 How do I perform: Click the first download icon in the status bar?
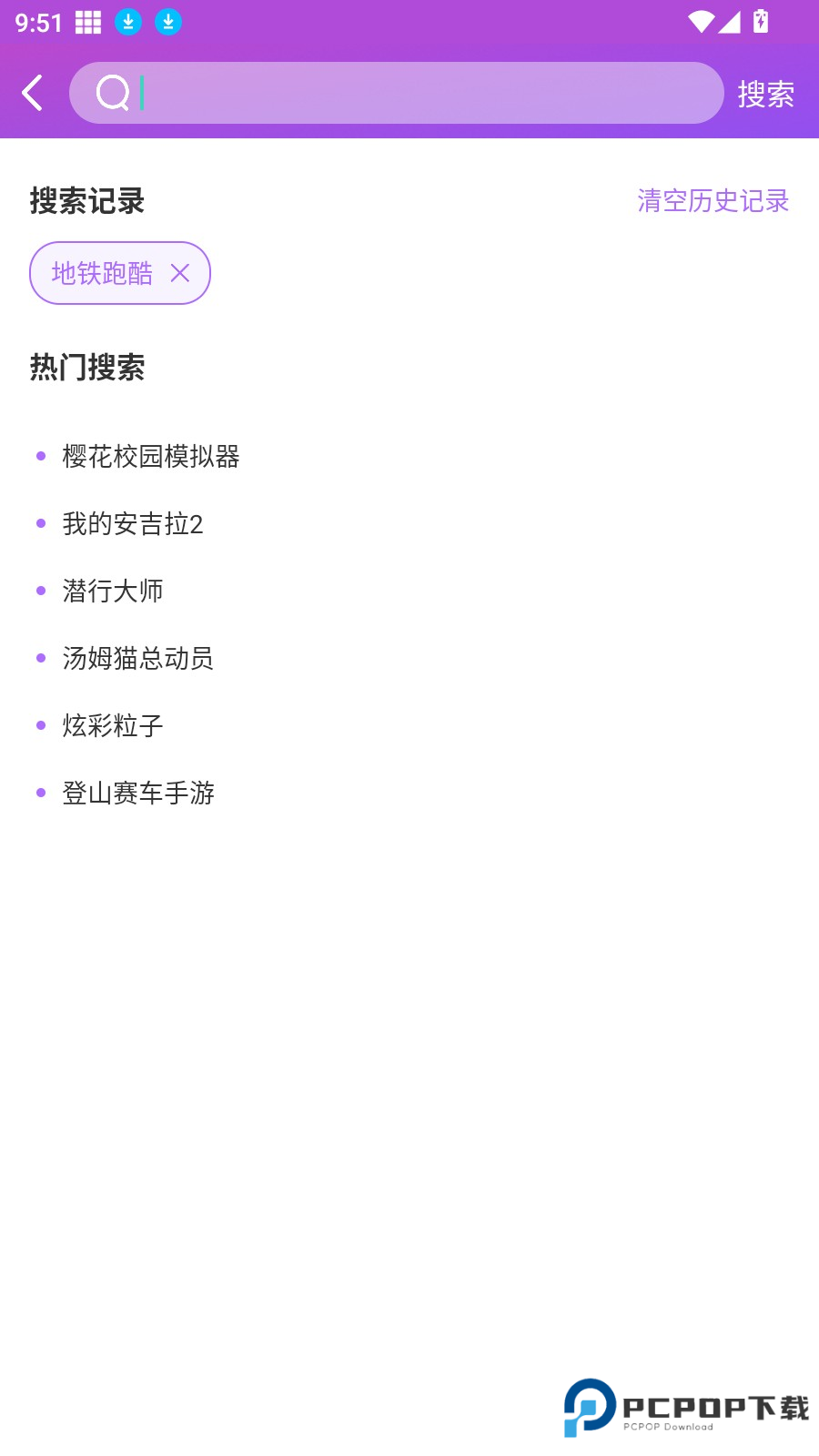tap(128, 22)
